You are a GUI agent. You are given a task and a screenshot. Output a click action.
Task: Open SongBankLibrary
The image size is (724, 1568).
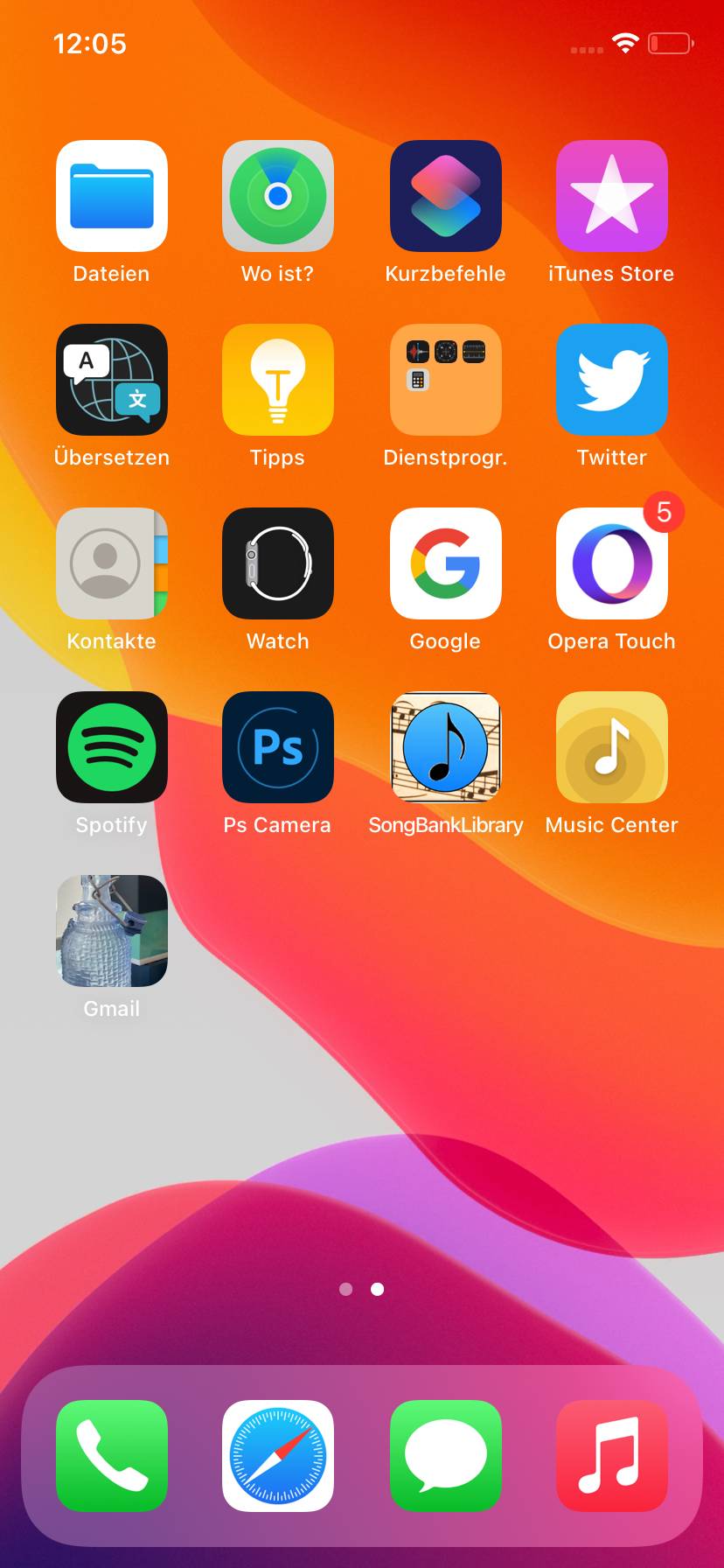[x=445, y=747]
